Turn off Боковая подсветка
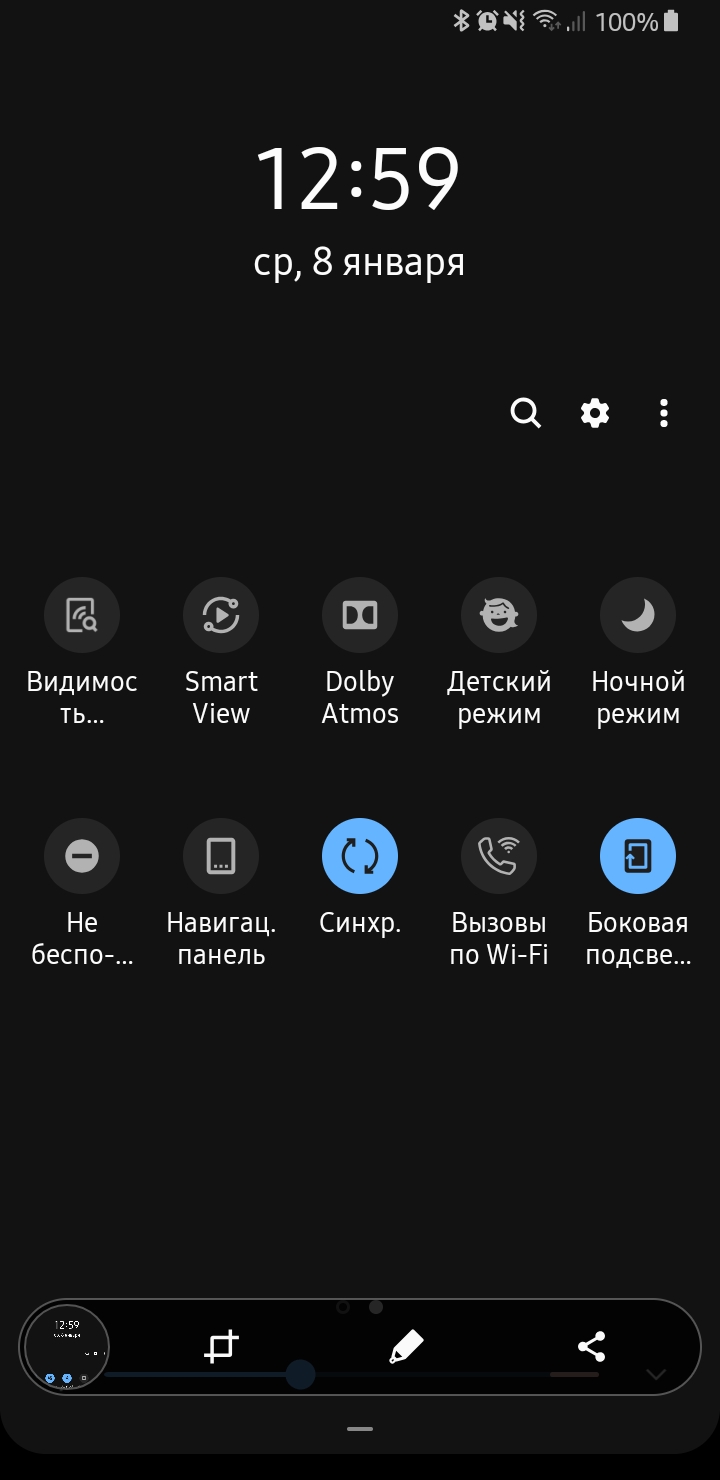This screenshot has width=720, height=1480. pos(638,857)
